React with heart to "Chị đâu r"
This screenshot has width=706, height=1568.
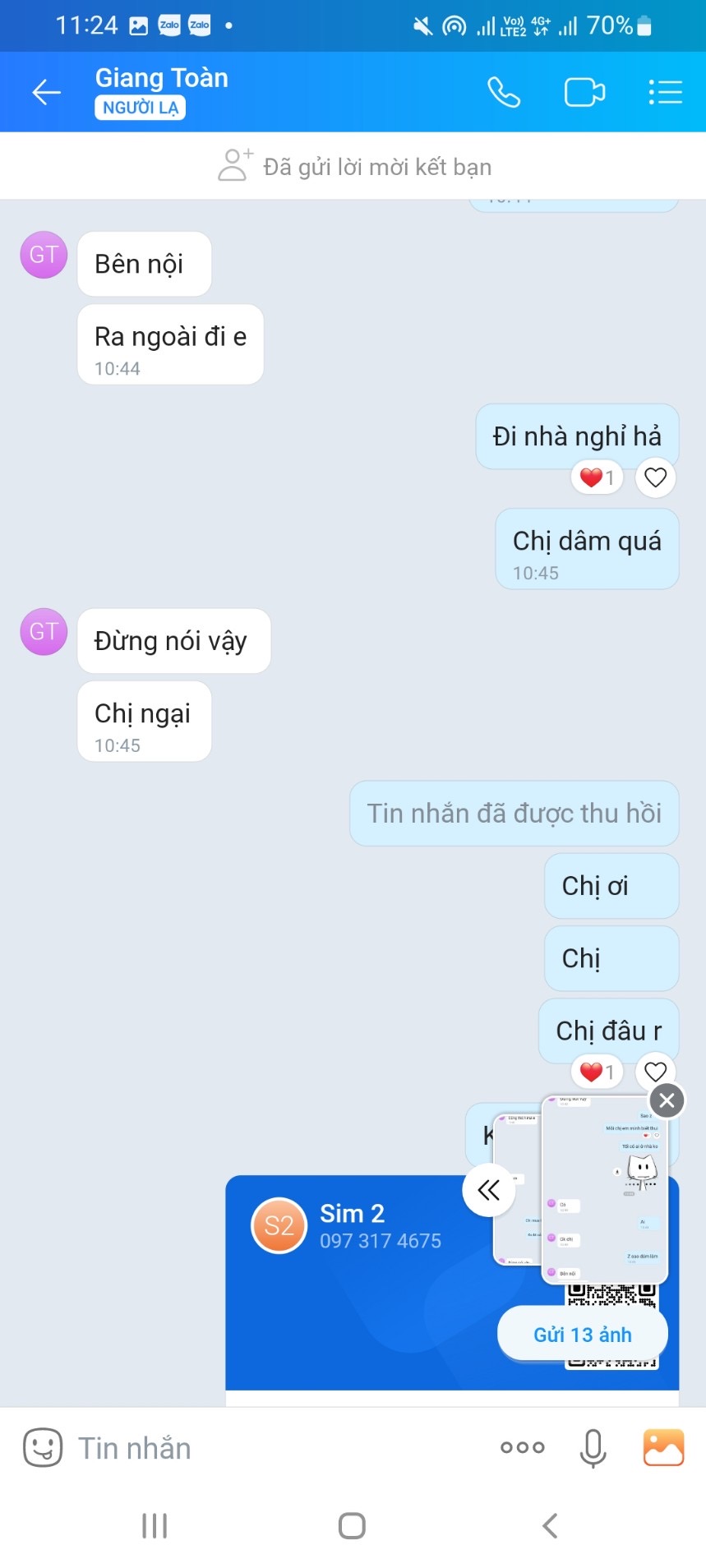click(x=655, y=1072)
